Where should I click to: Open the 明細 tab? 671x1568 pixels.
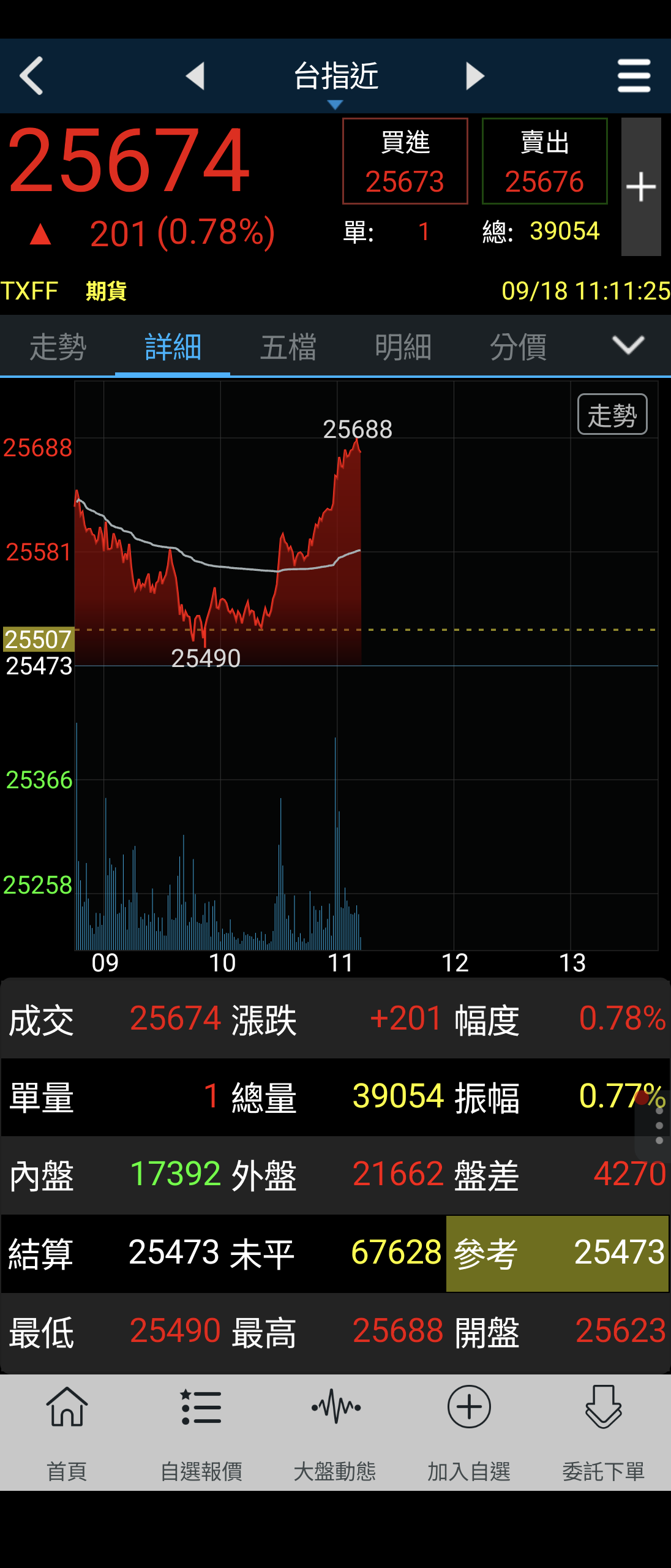tap(403, 346)
